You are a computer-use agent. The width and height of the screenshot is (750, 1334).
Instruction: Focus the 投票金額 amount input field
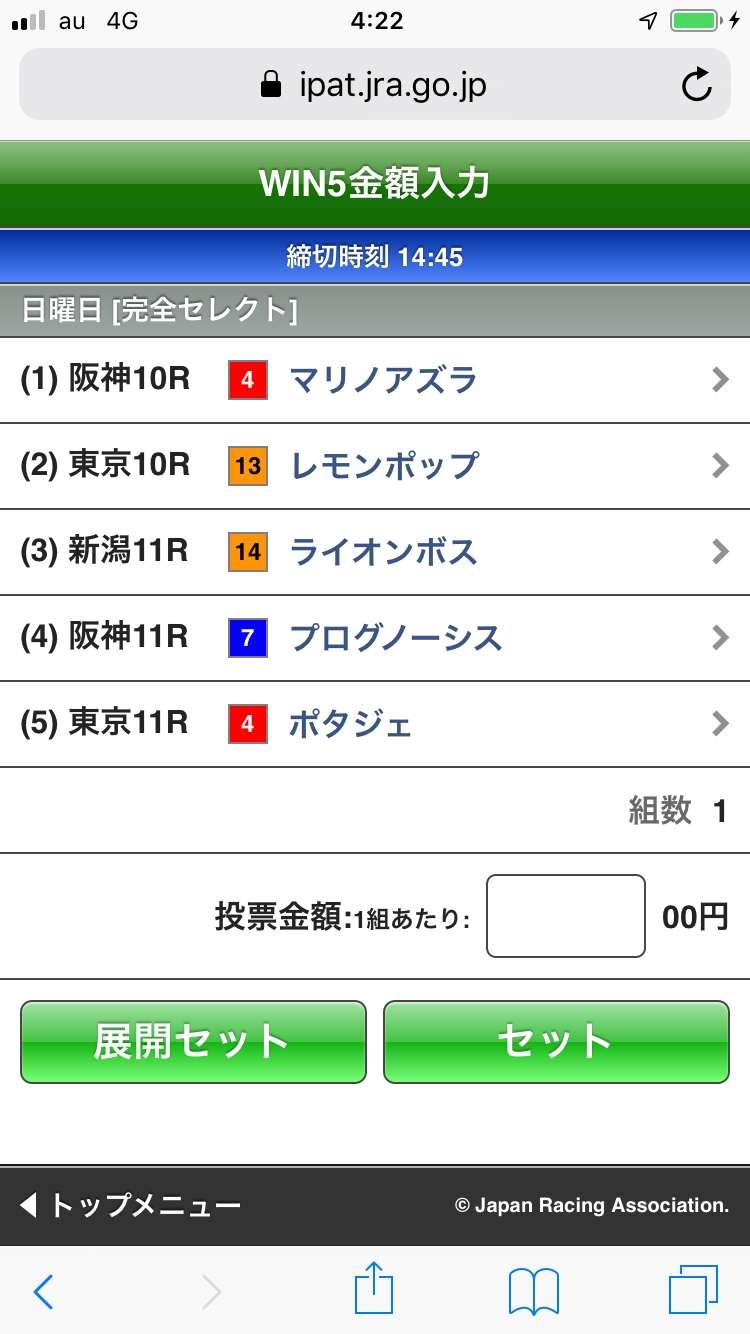tap(565, 916)
